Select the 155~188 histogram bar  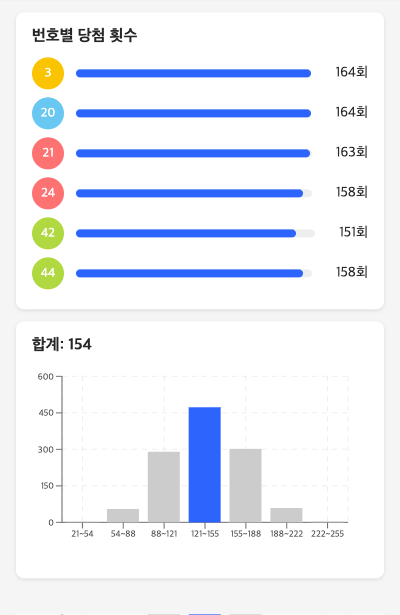(x=245, y=486)
